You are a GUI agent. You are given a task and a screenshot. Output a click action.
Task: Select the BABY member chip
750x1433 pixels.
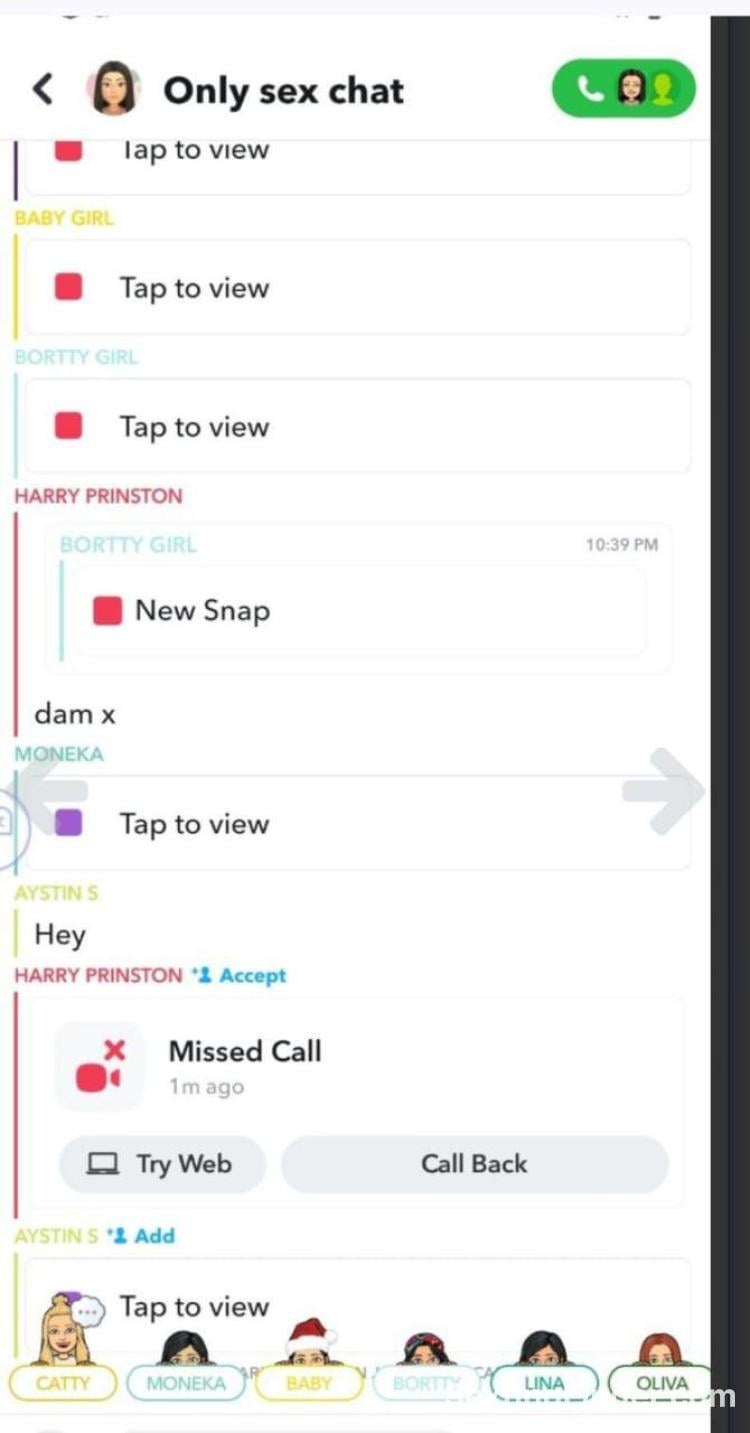pos(308,1384)
